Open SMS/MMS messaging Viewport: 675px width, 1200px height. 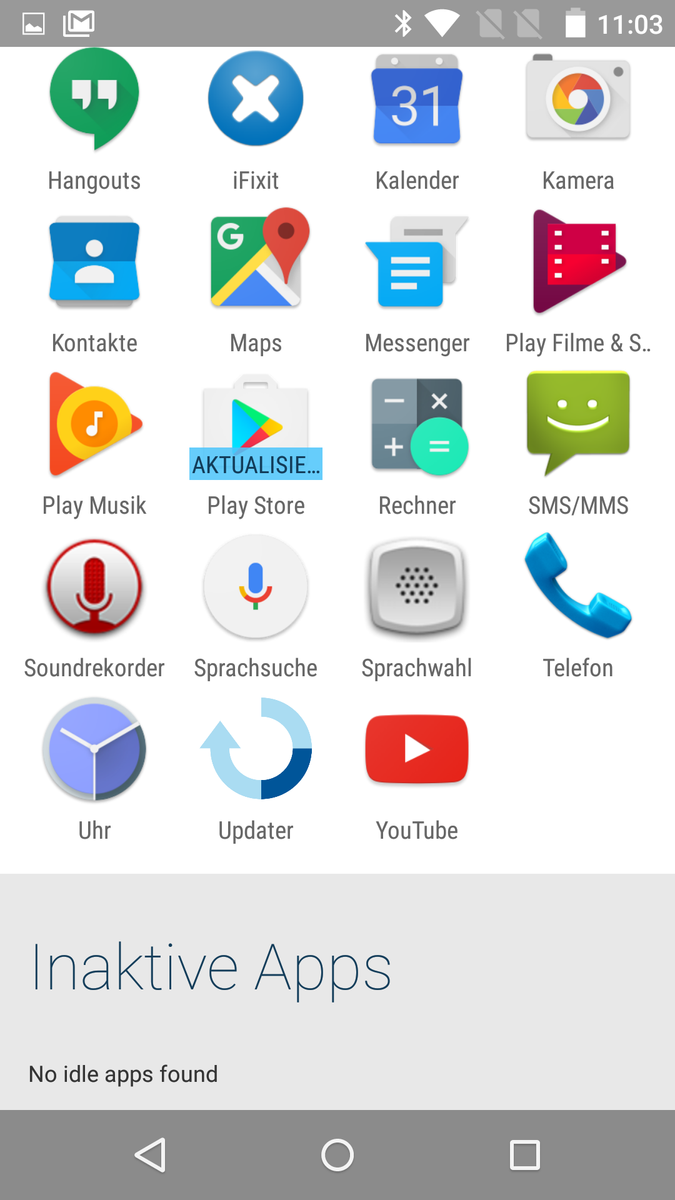[578, 424]
